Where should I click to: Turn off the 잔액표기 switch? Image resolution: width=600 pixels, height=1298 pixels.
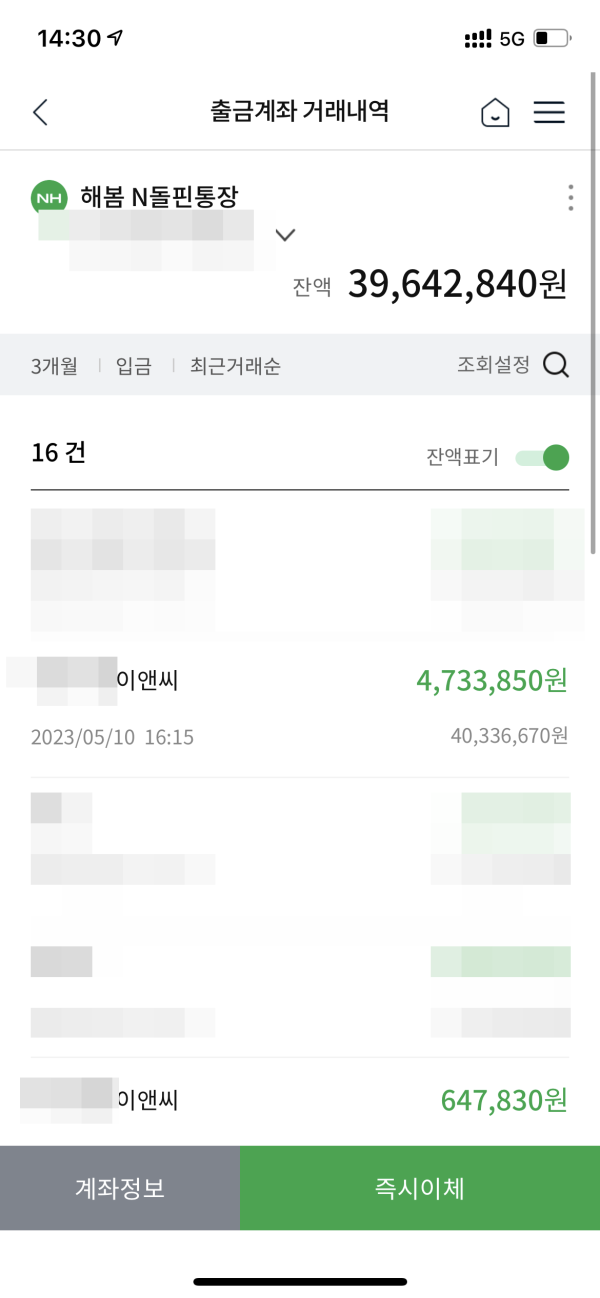coord(543,458)
